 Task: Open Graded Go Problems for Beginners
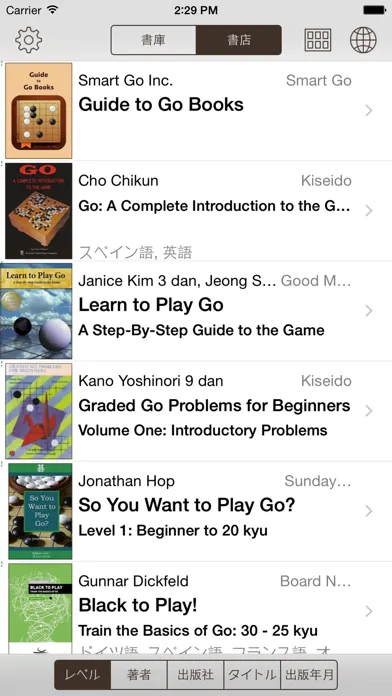(196, 411)
